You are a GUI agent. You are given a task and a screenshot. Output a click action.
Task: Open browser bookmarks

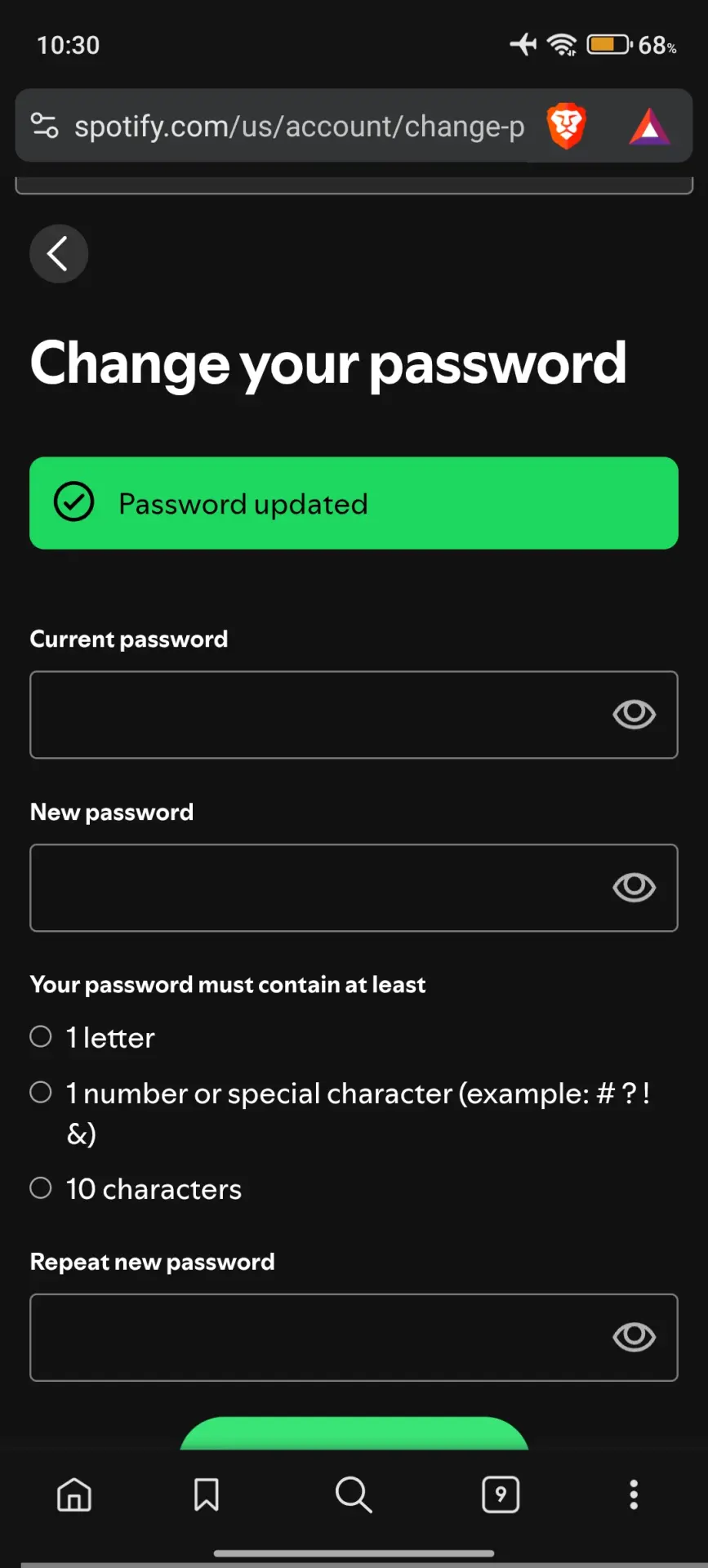pos(206,1494)
